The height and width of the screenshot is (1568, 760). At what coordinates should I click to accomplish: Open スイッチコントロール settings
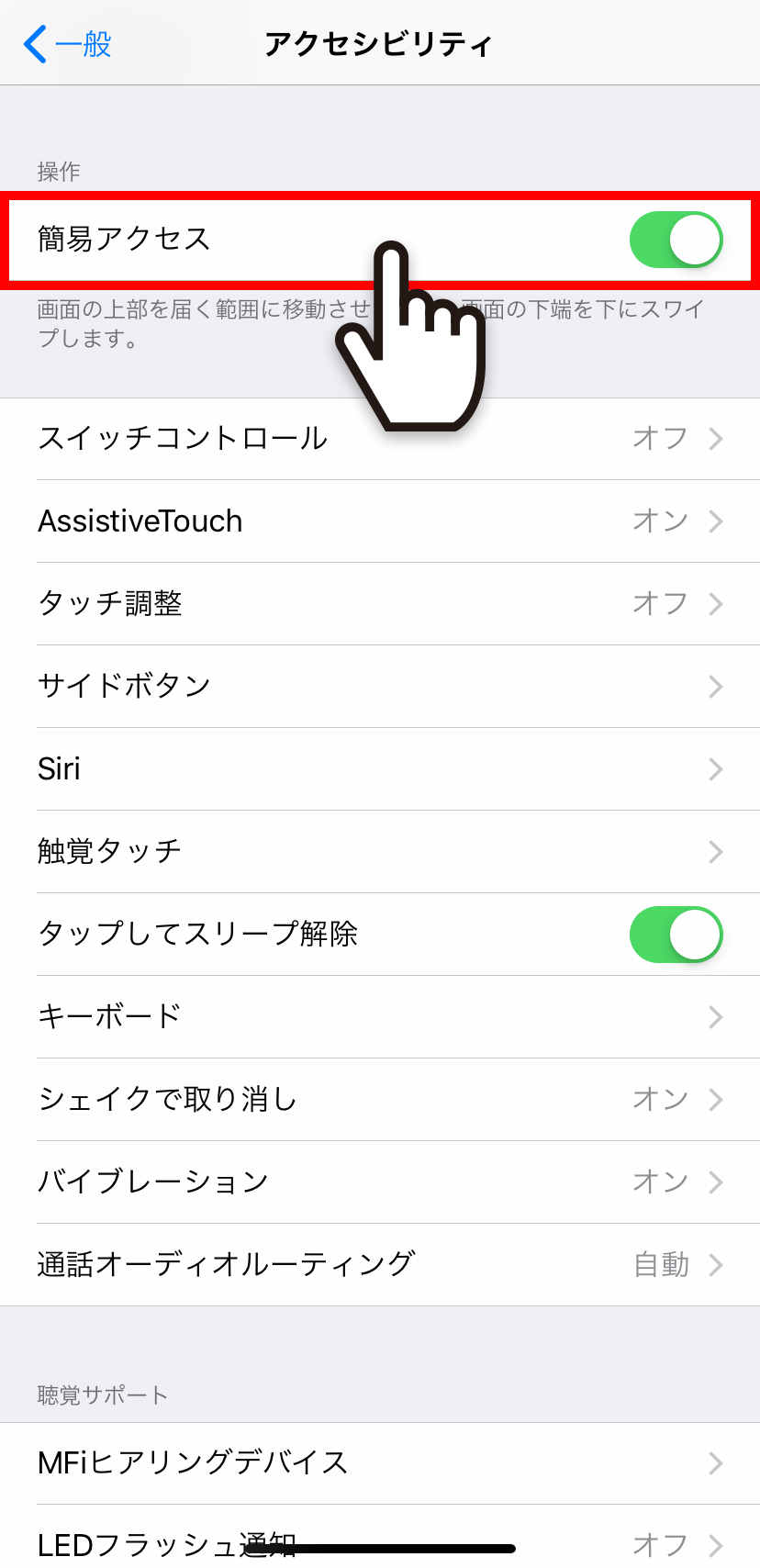pos(380,439)
